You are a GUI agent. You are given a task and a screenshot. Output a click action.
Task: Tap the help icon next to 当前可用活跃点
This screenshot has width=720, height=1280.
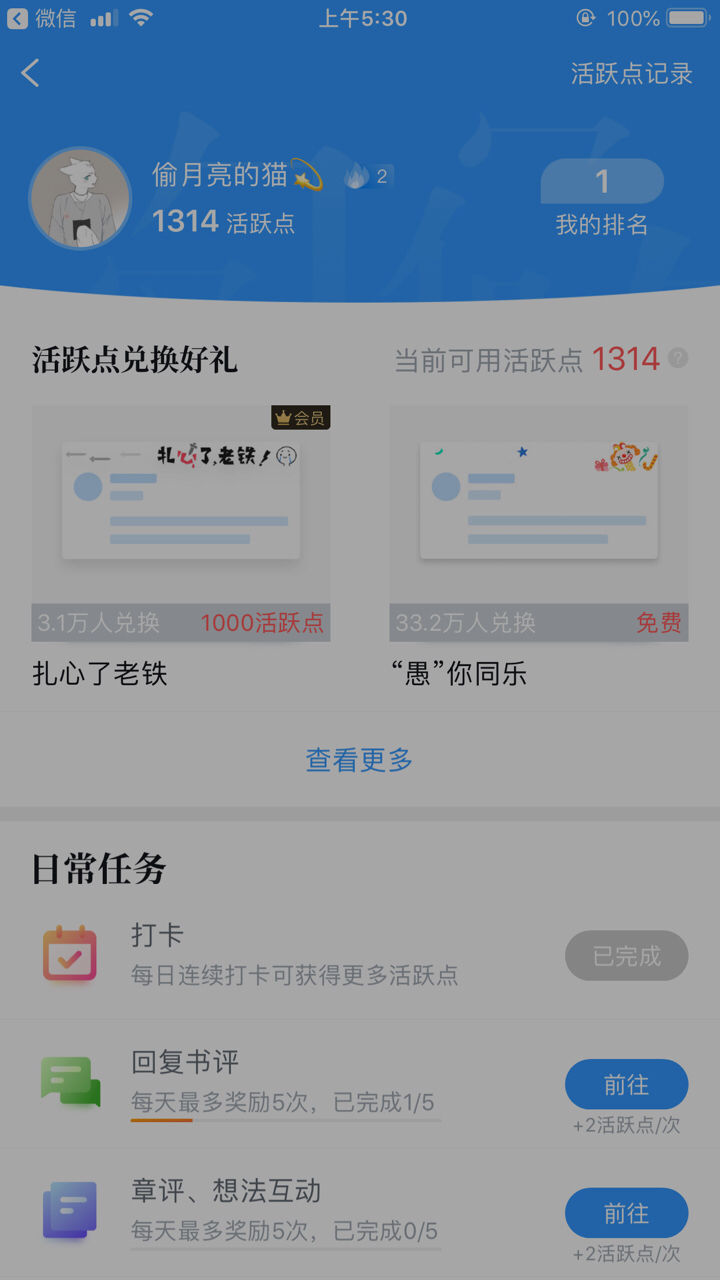[678, 358]
